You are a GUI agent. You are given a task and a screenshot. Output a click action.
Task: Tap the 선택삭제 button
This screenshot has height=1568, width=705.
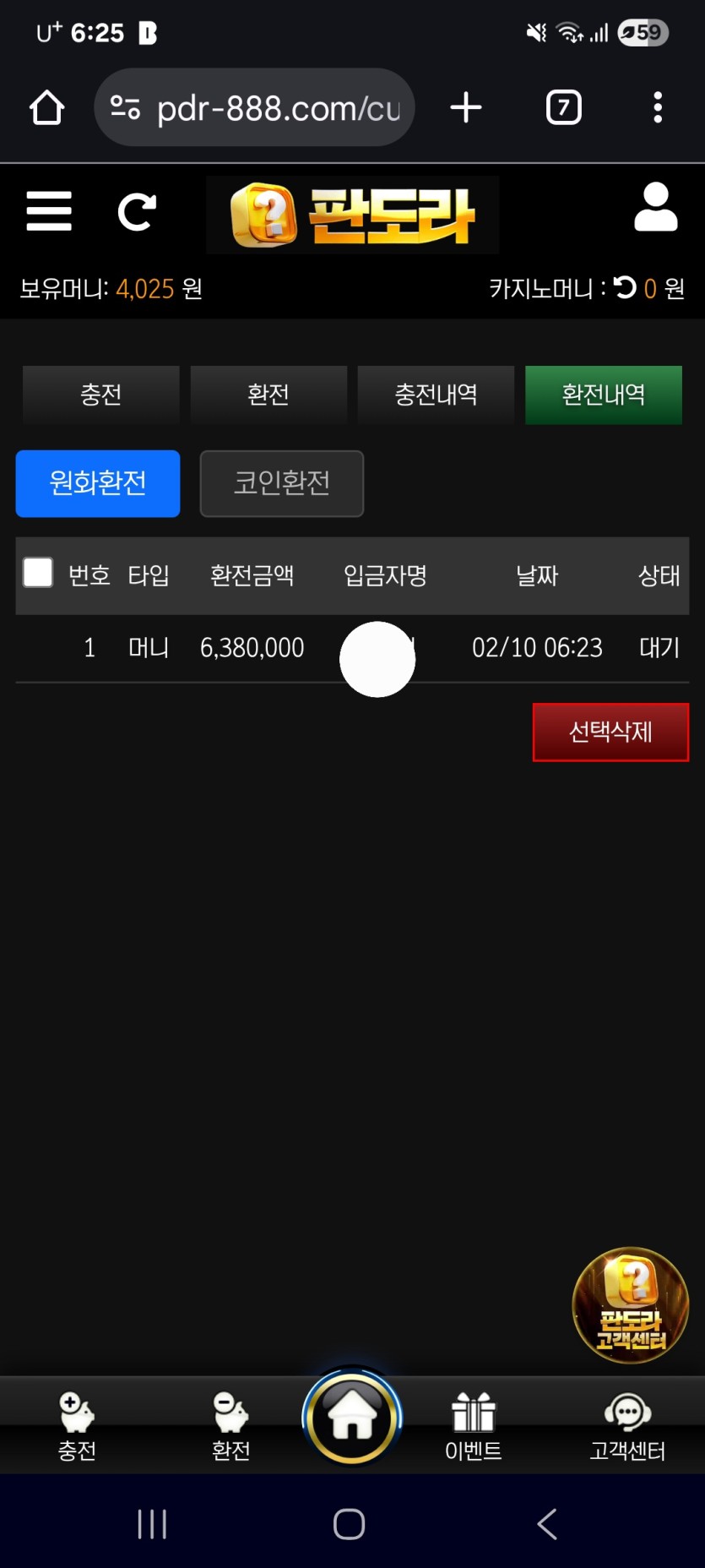tap(610, 732)
